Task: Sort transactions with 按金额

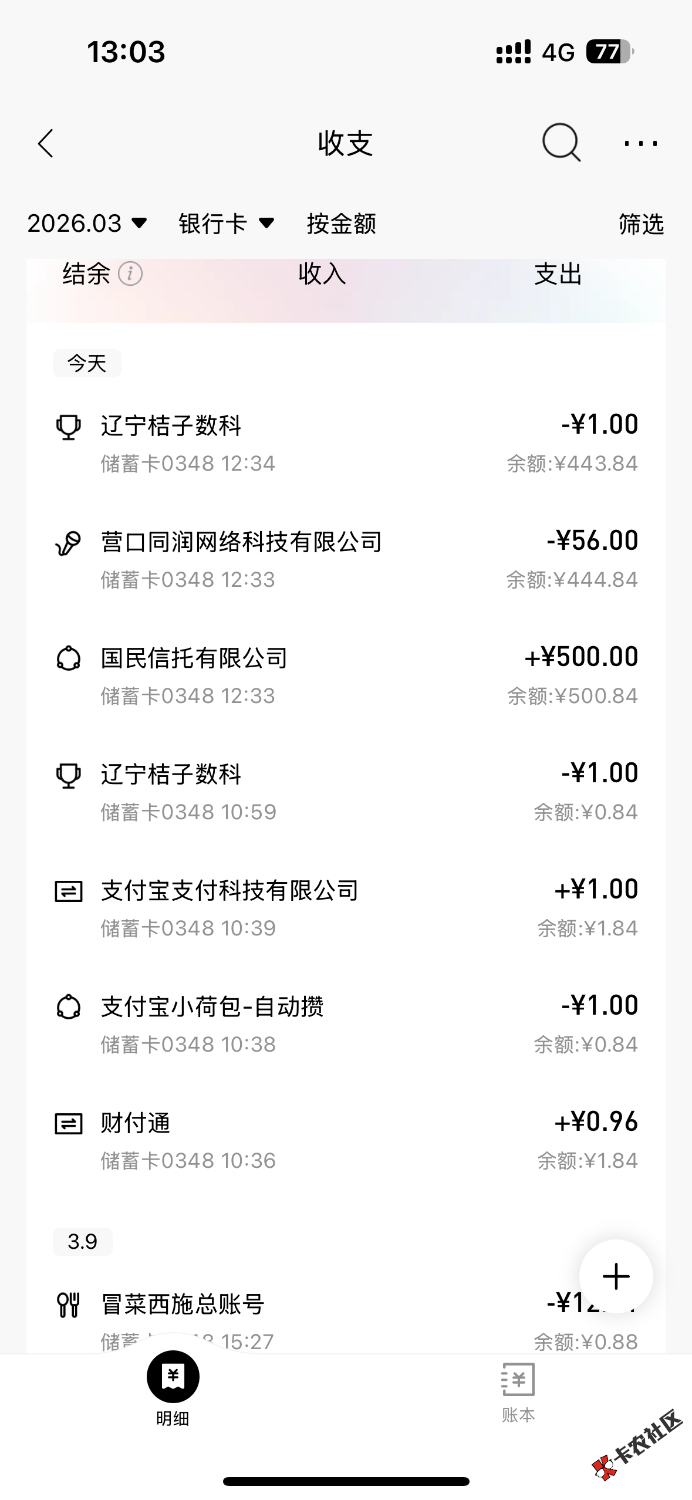Action: coord(341,223)
